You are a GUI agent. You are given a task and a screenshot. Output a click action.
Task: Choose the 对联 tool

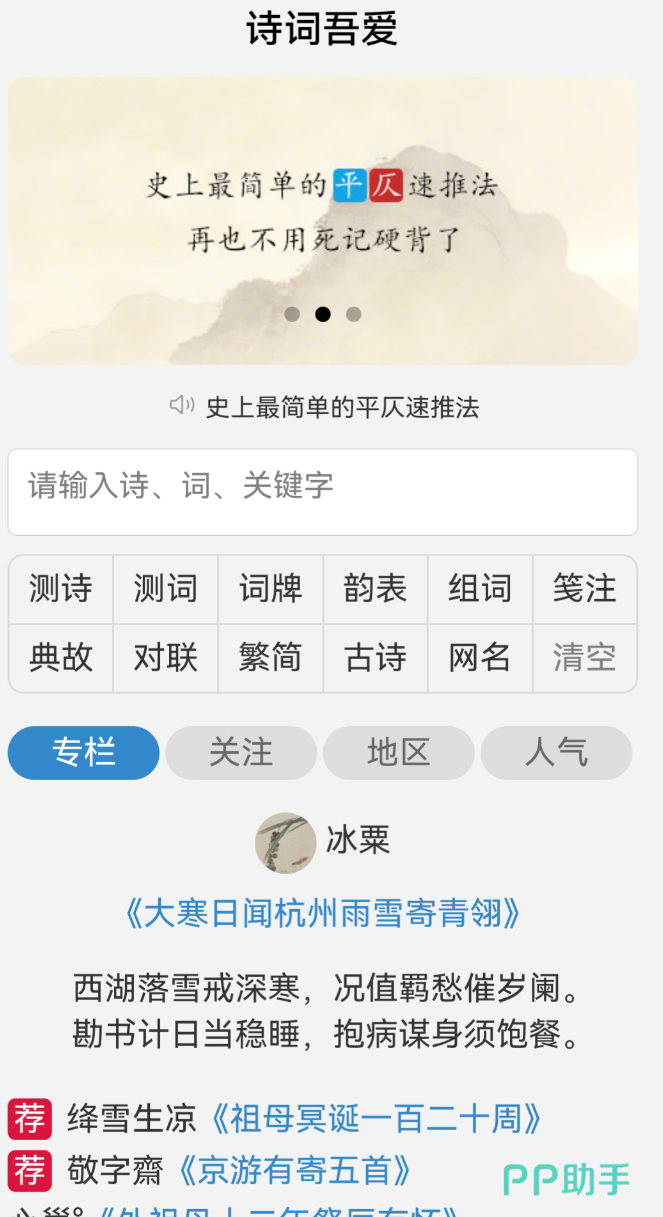click(x=166, y=658)
